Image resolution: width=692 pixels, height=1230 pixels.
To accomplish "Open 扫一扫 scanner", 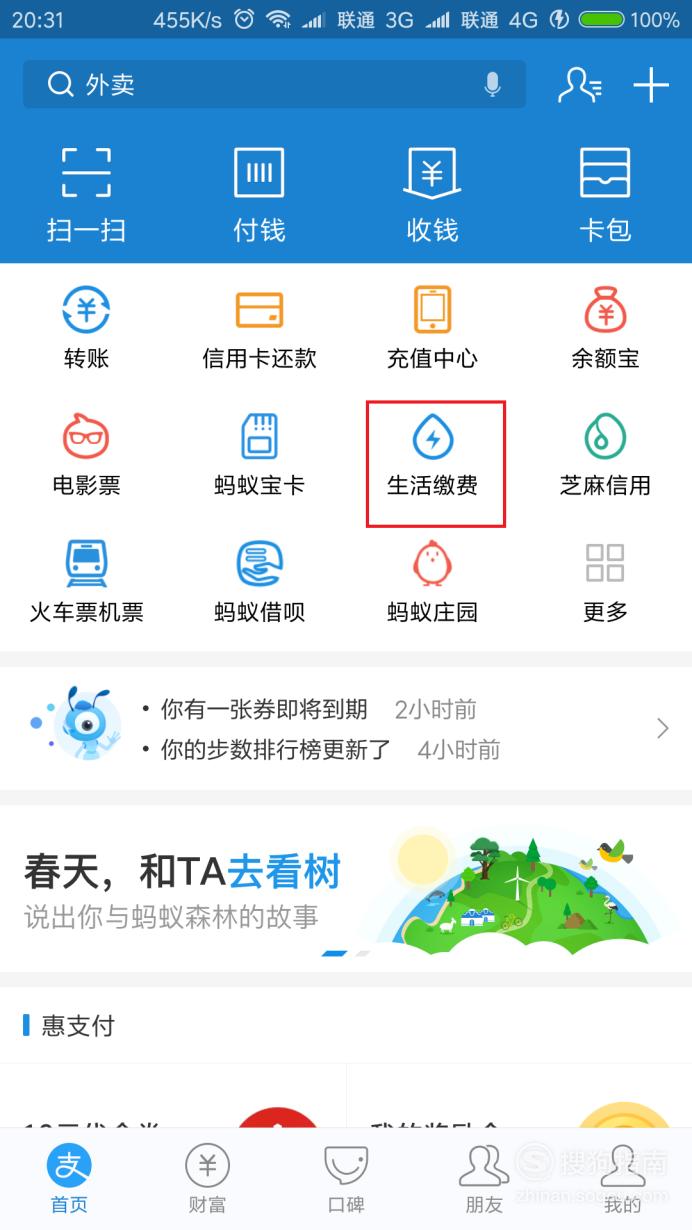I will click(x=86, y=195).
